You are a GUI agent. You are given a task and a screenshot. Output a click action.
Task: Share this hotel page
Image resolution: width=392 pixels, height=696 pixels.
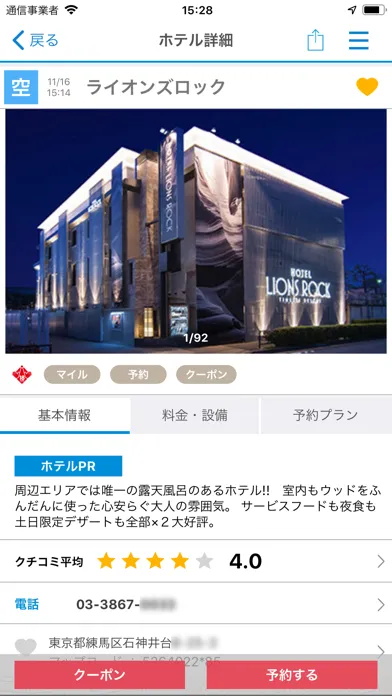pyautogui.click(x=315, y=41)
